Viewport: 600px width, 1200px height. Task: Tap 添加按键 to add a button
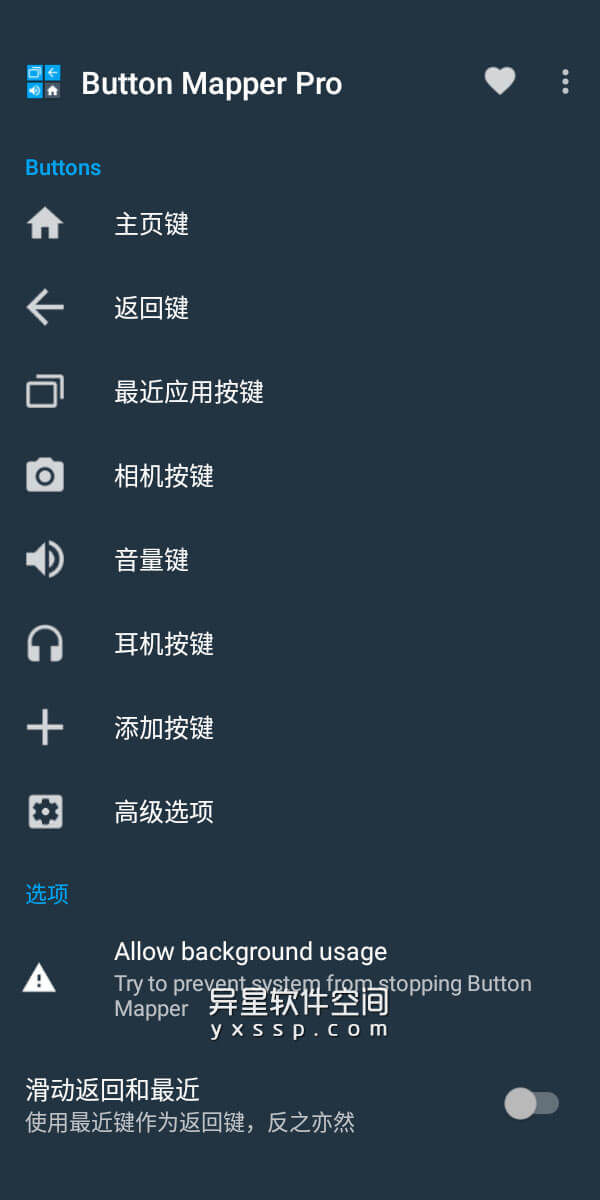click(x=164, y=728)
